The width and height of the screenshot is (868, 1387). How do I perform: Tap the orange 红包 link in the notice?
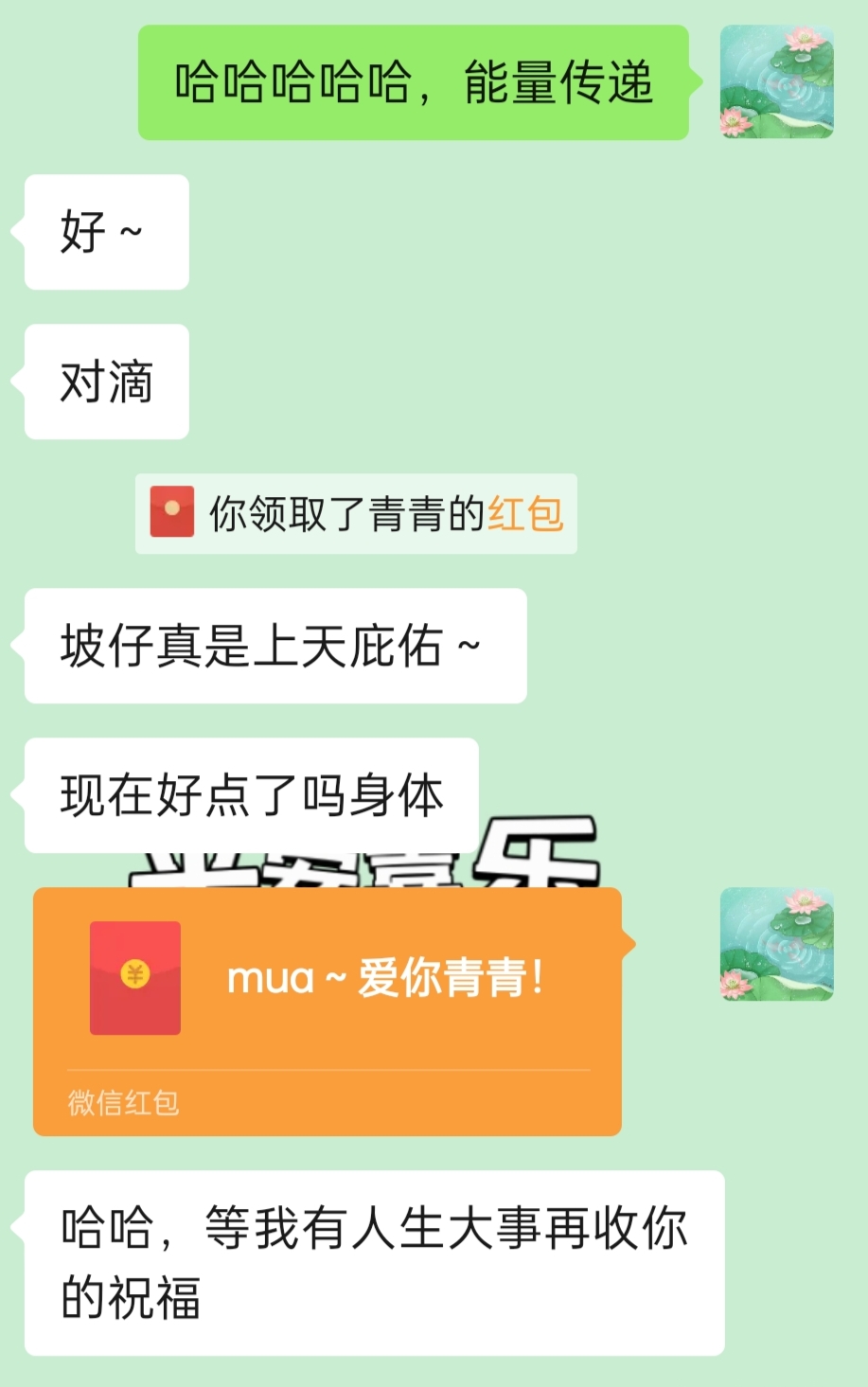pyautogui.click(x=525, y=514)
